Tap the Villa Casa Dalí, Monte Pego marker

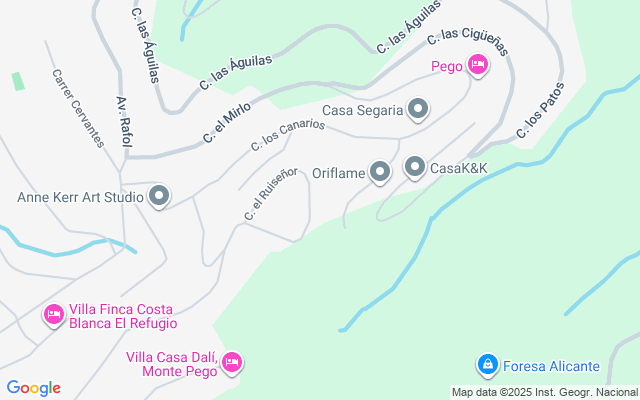[x=232, y=363]
